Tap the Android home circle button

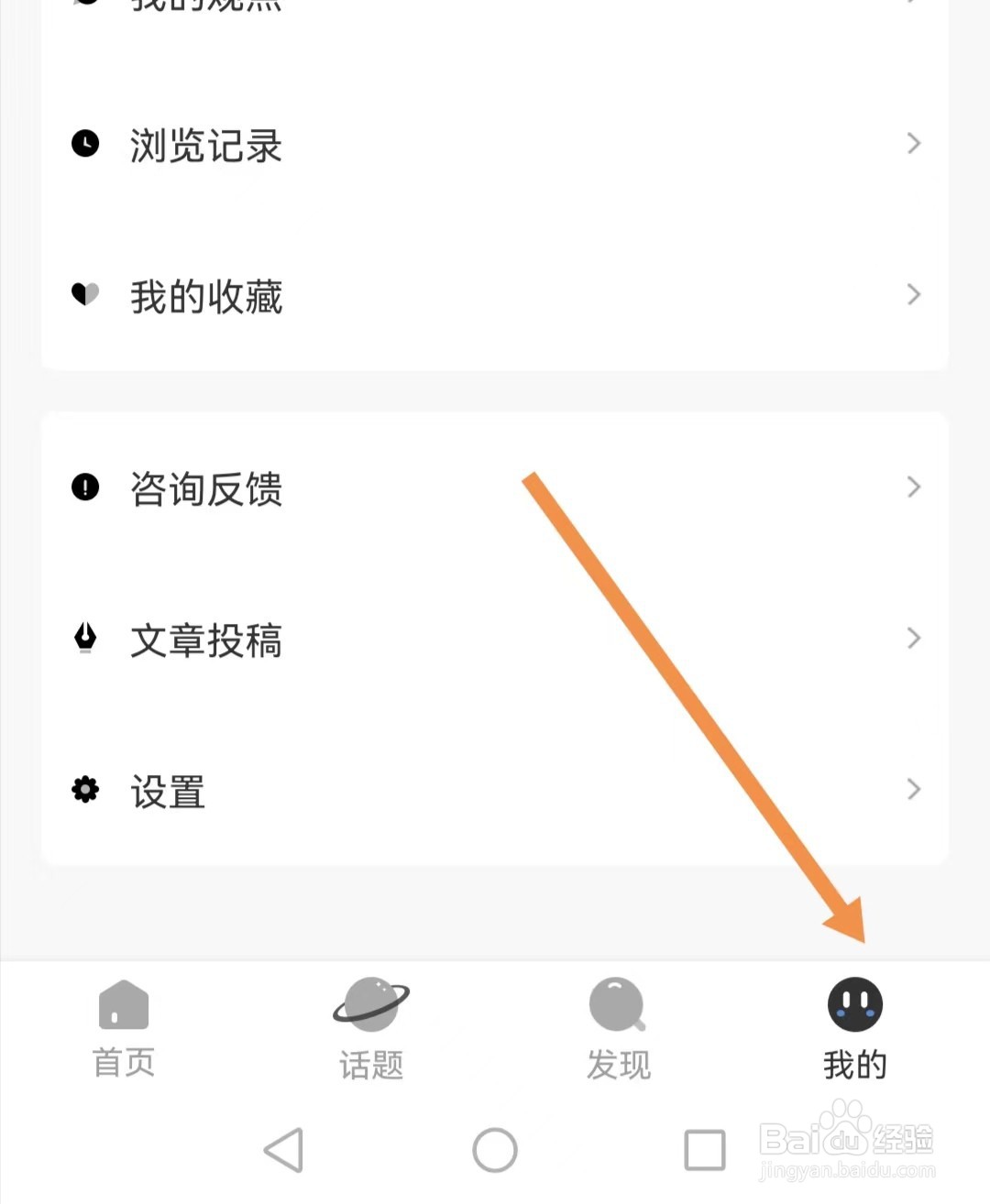point(495,1151)
